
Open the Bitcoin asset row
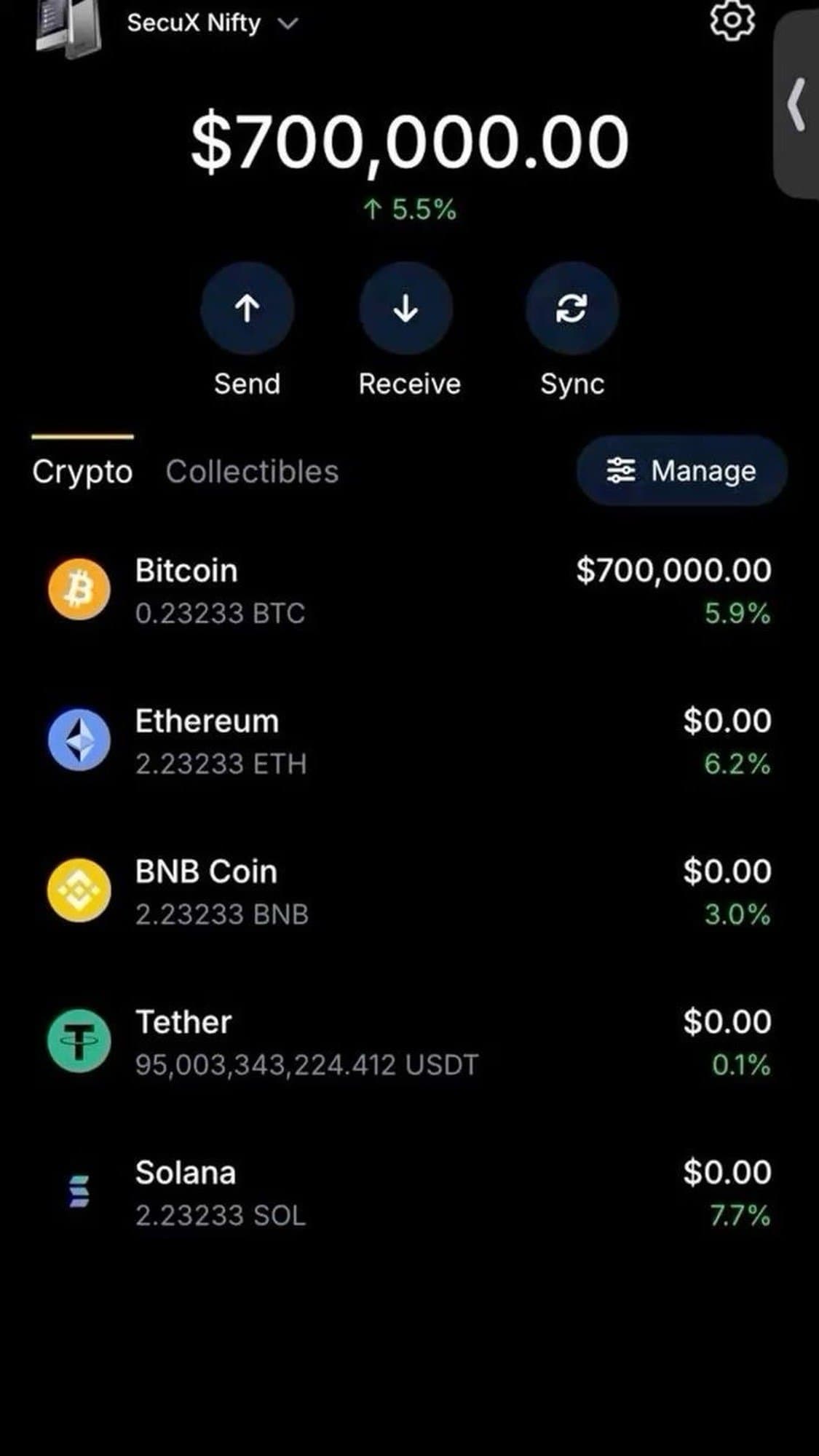[408, 590]
